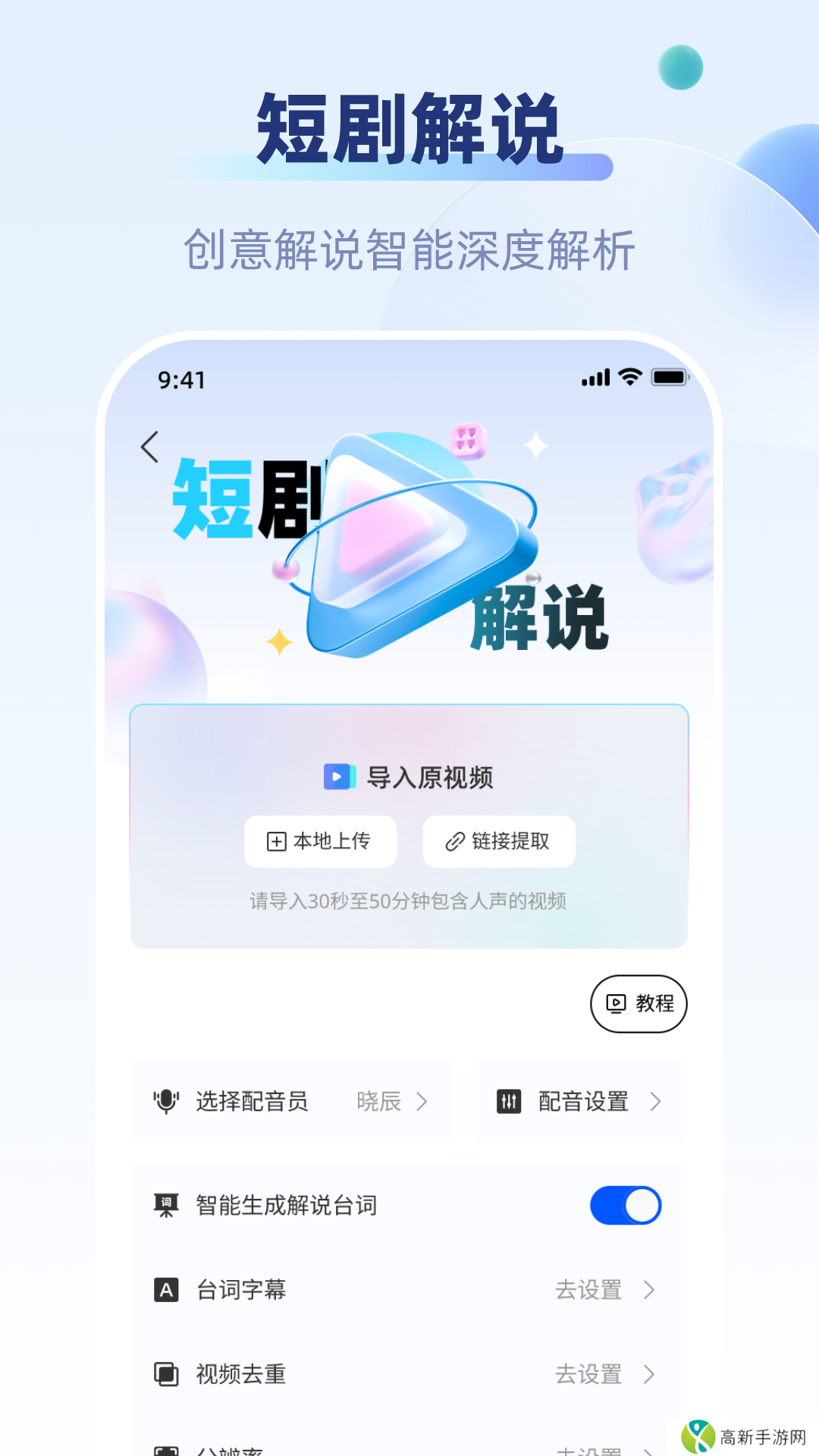Screen dimensions: 819x1456
Task: Click the 链接提取 link extraction icon
Action: (x=453, y=841)
